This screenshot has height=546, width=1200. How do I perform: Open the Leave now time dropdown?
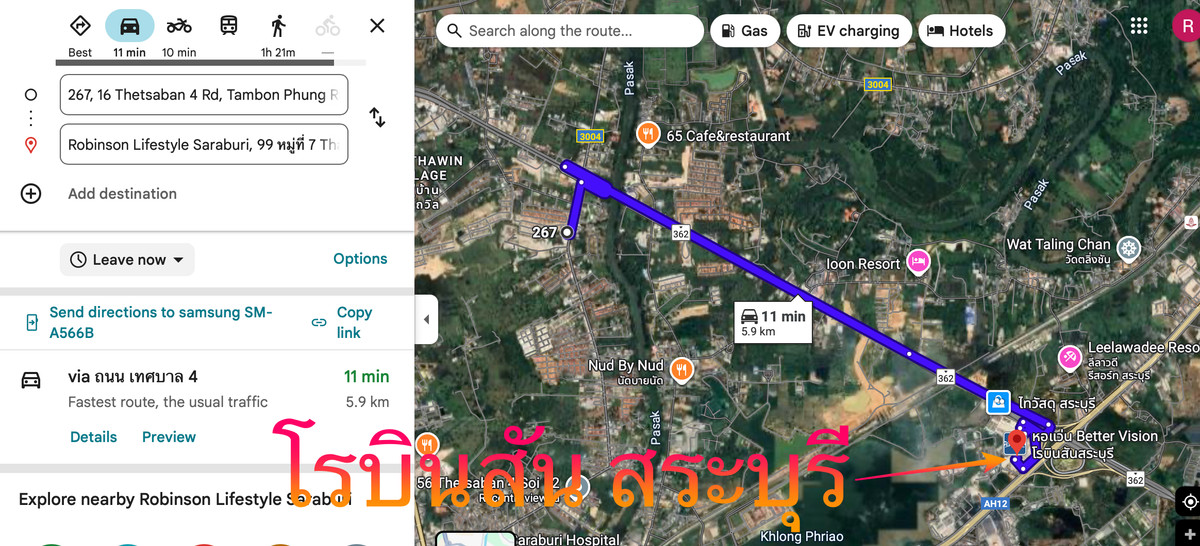128,260
